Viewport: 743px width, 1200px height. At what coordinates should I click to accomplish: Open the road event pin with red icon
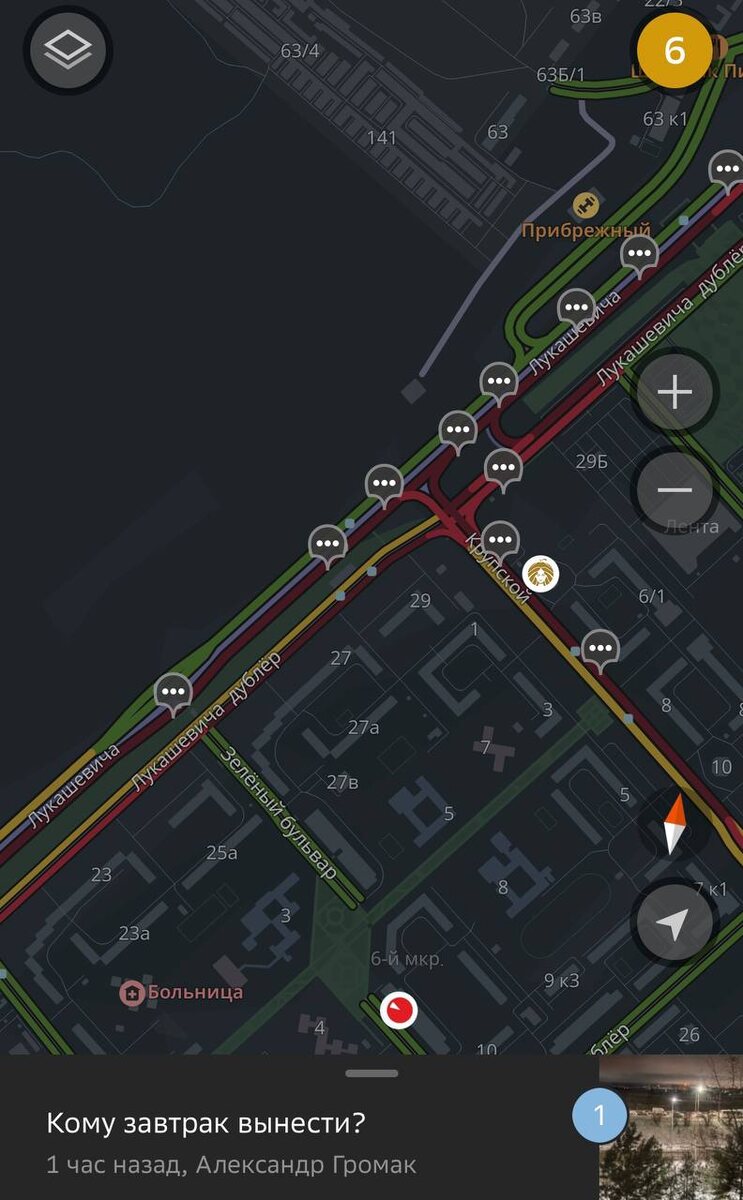point(399,1010)
